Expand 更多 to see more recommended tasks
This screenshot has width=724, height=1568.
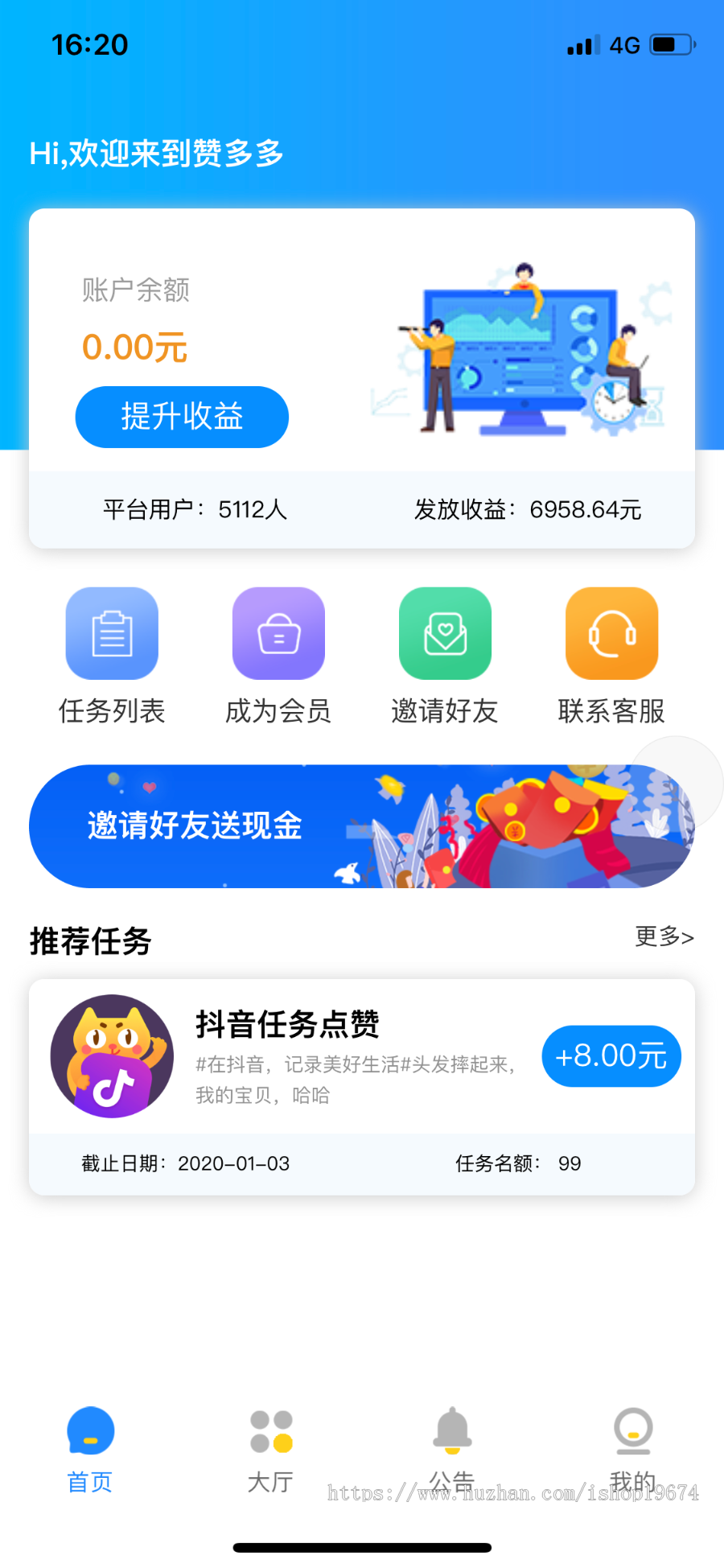663,937
